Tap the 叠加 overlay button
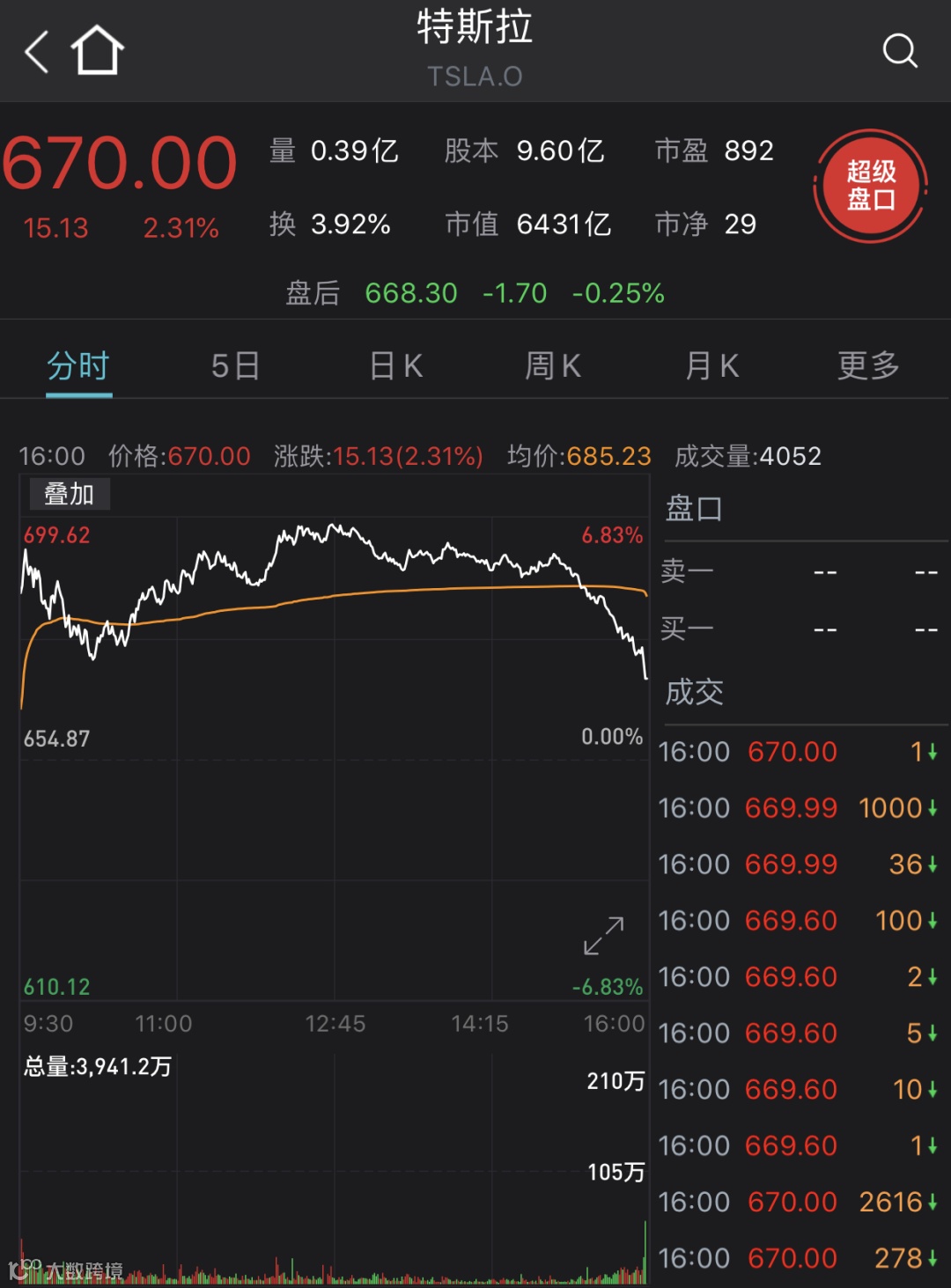The image size is (951, 1288). 70,495
